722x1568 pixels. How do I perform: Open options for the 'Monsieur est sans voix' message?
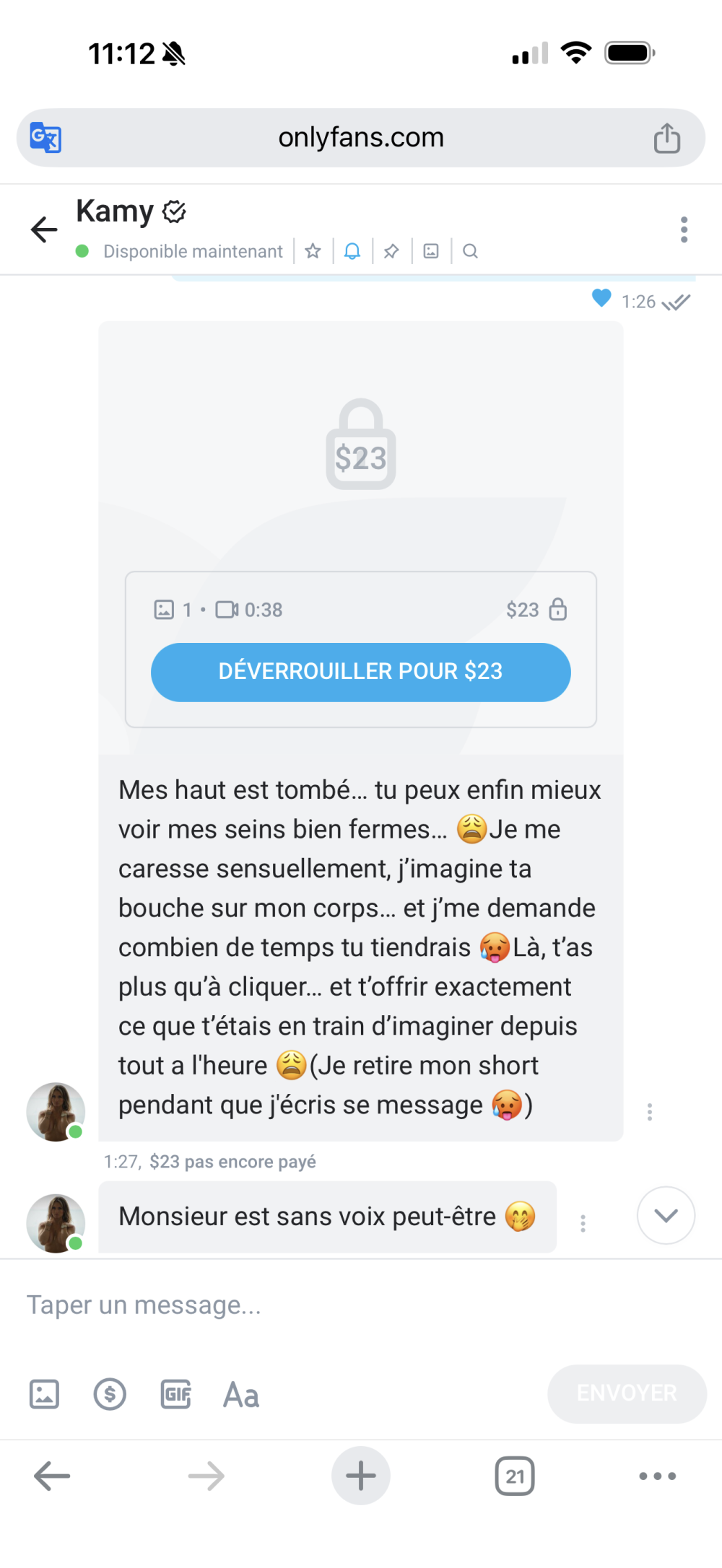(x=583, y=1223)
